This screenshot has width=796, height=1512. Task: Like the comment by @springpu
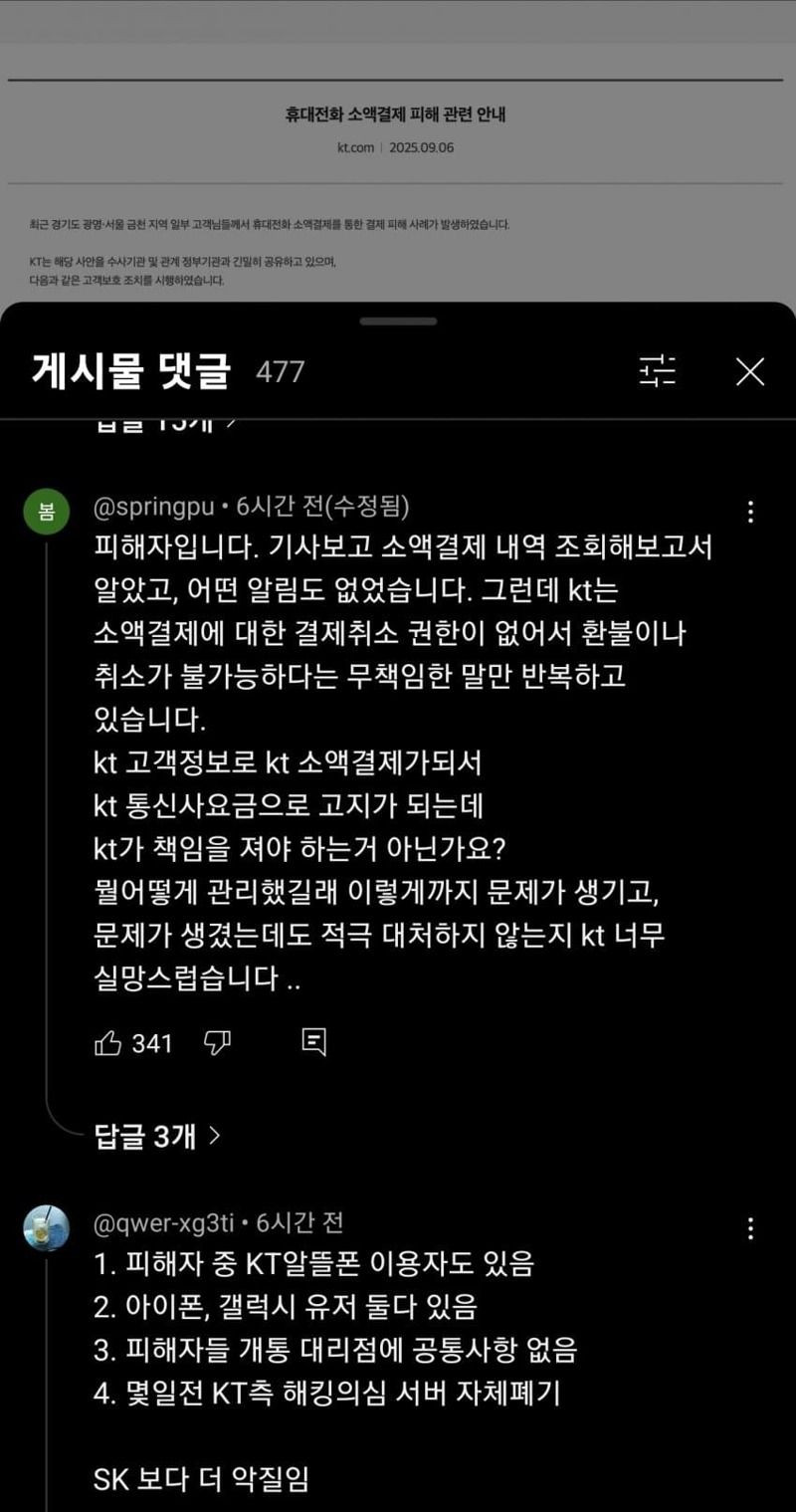click(107, 1043)
